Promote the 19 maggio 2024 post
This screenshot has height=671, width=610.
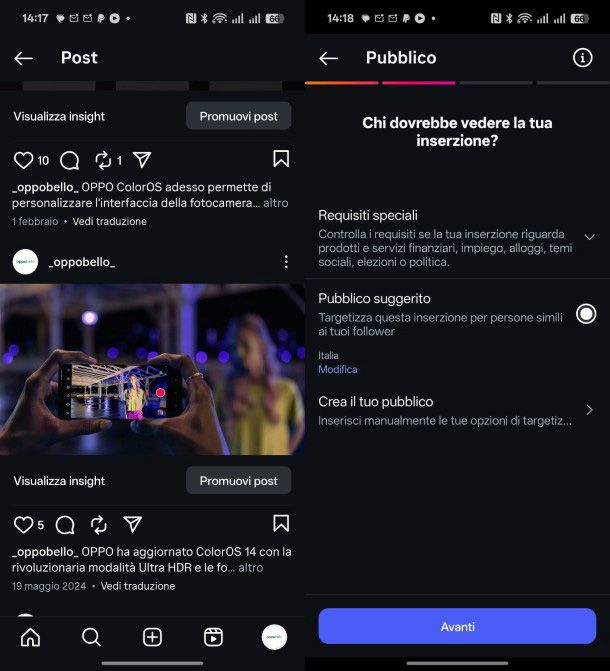point(238,481)
